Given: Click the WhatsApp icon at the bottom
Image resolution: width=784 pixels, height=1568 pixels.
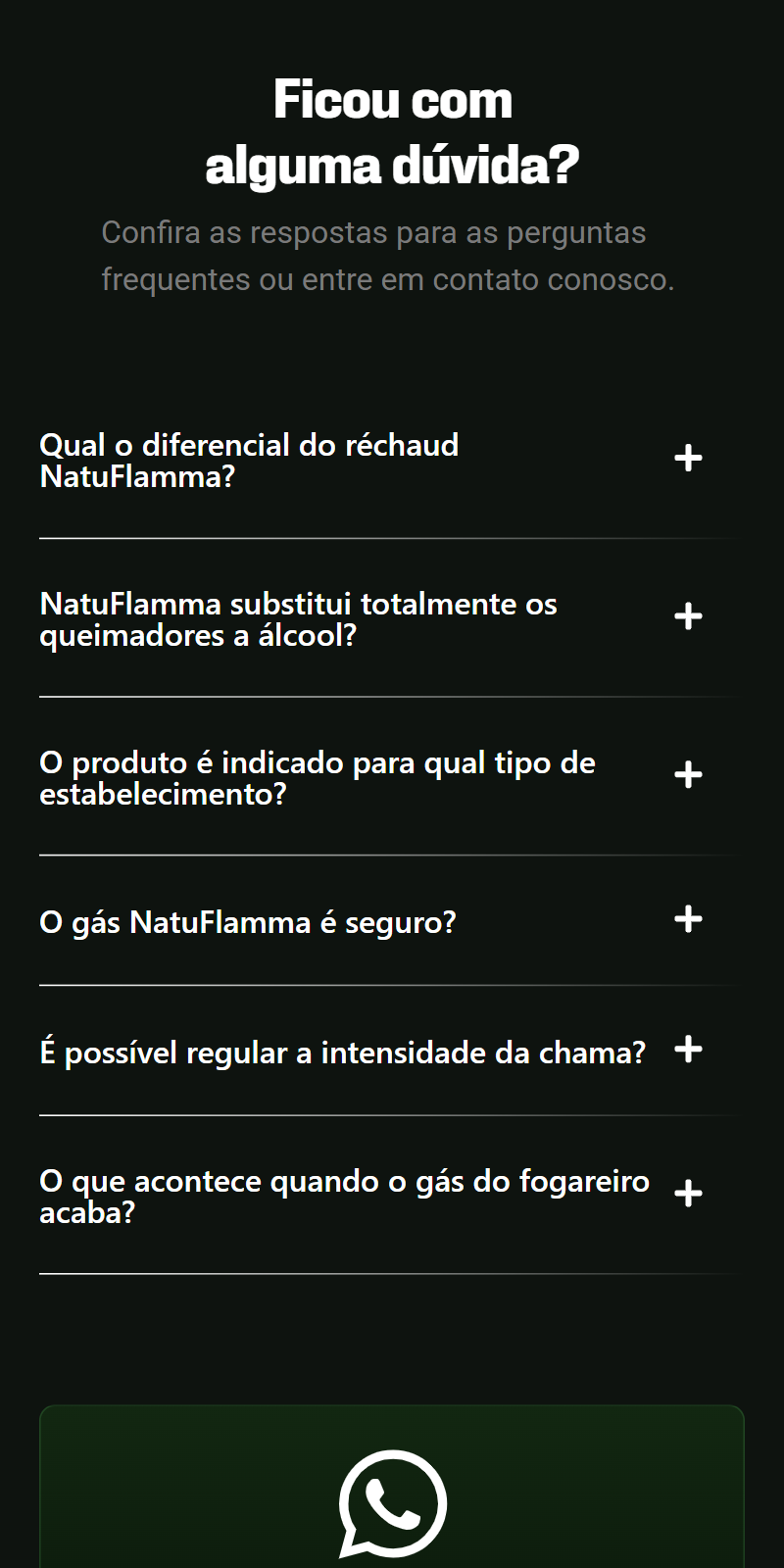Looking at the screenshot, I should pos(392,1504).
